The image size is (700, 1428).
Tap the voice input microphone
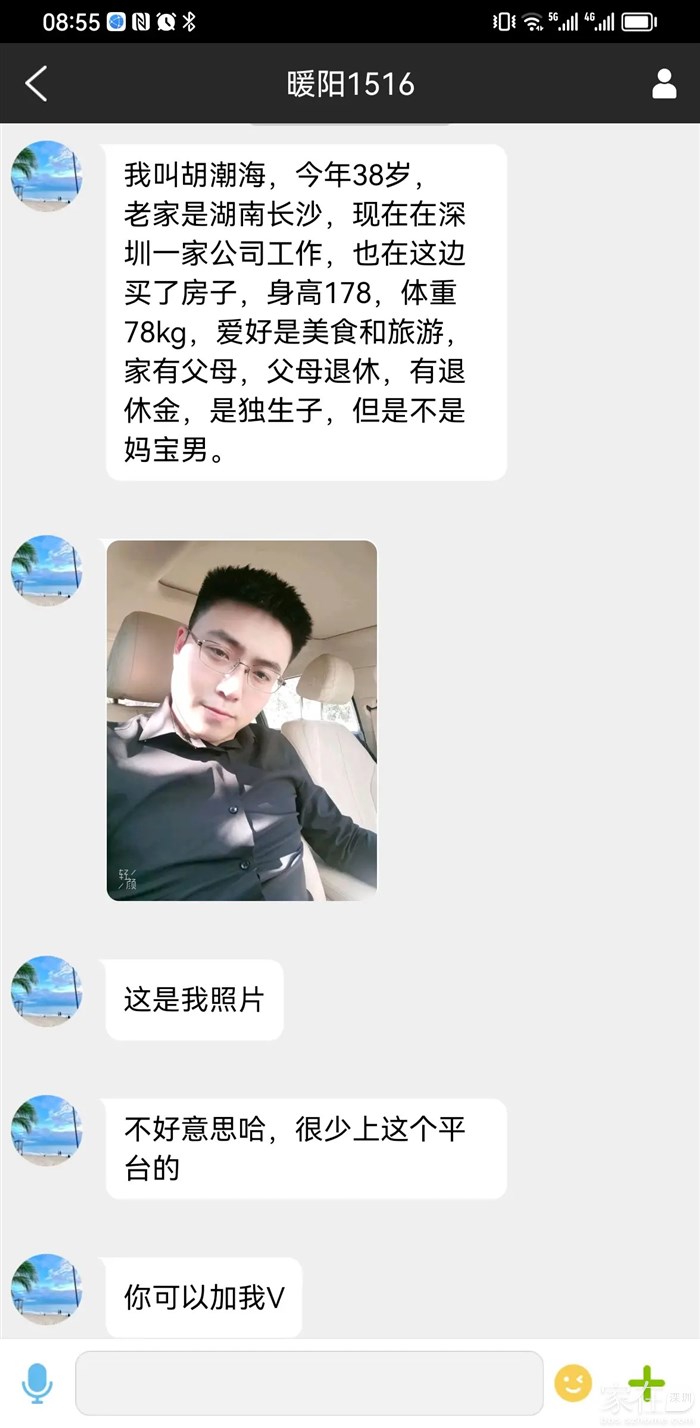point(37,1384)
